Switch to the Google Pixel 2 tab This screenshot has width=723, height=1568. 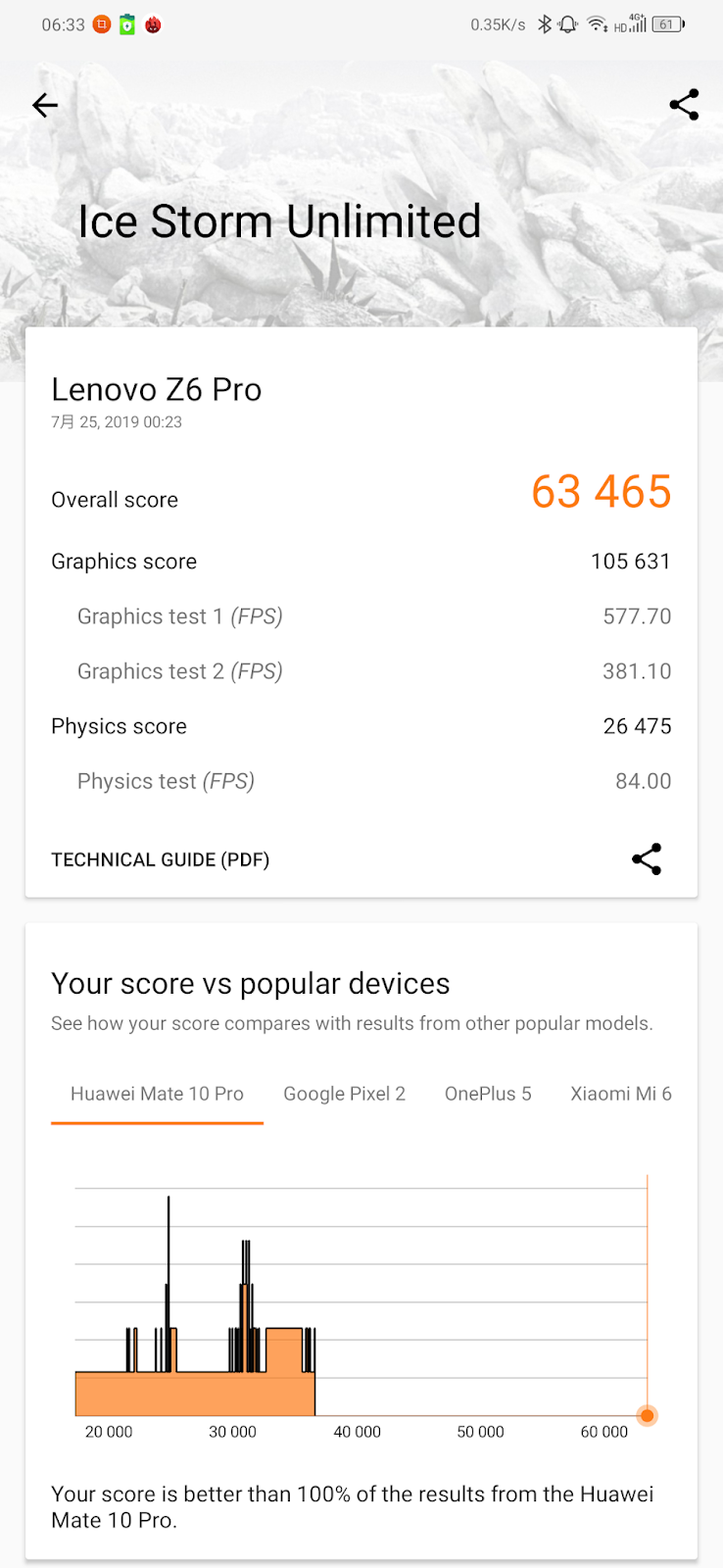pyautogui.click(x=344, y=1094)
